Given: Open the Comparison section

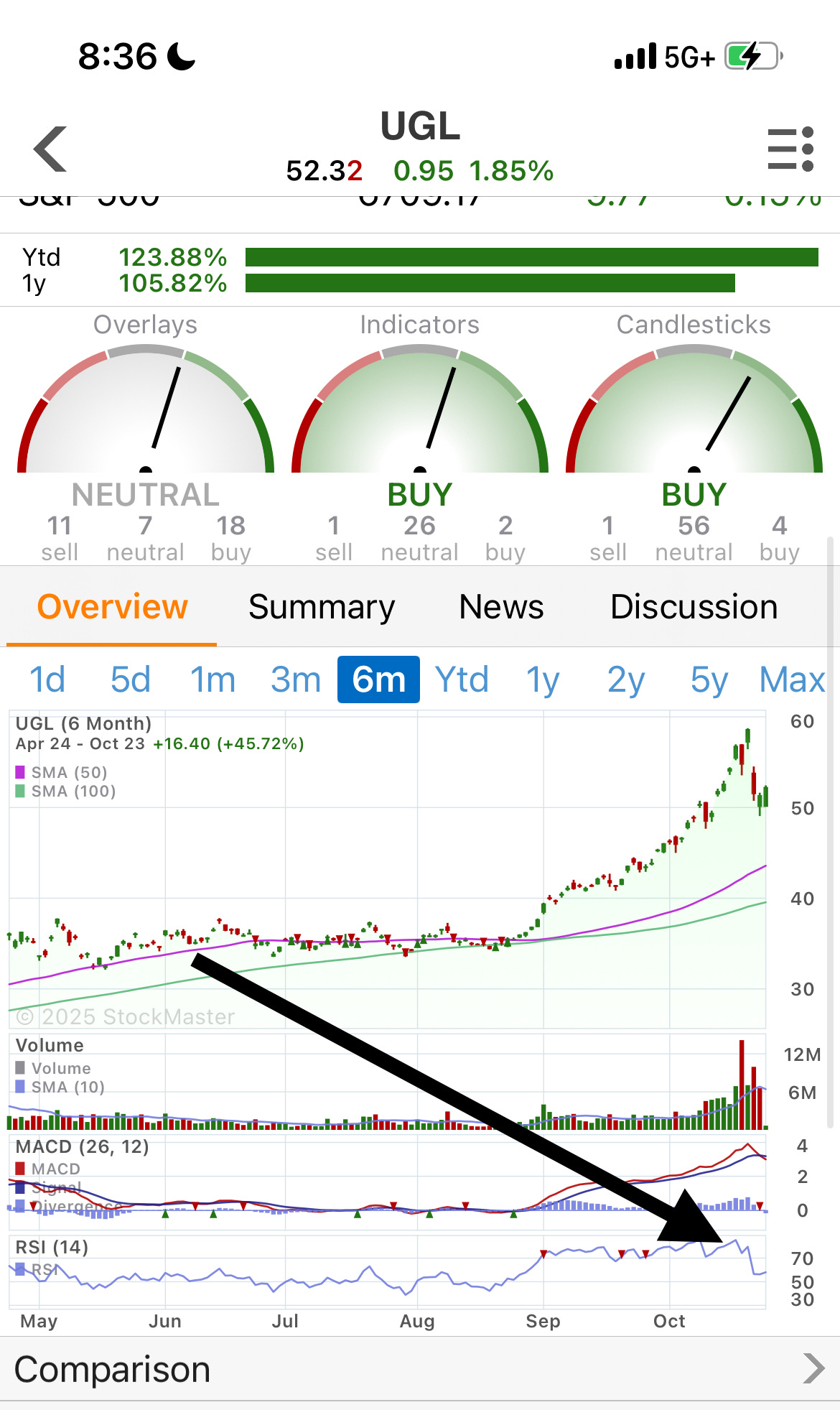Looking at the screenshot, I should (420, 1369).
